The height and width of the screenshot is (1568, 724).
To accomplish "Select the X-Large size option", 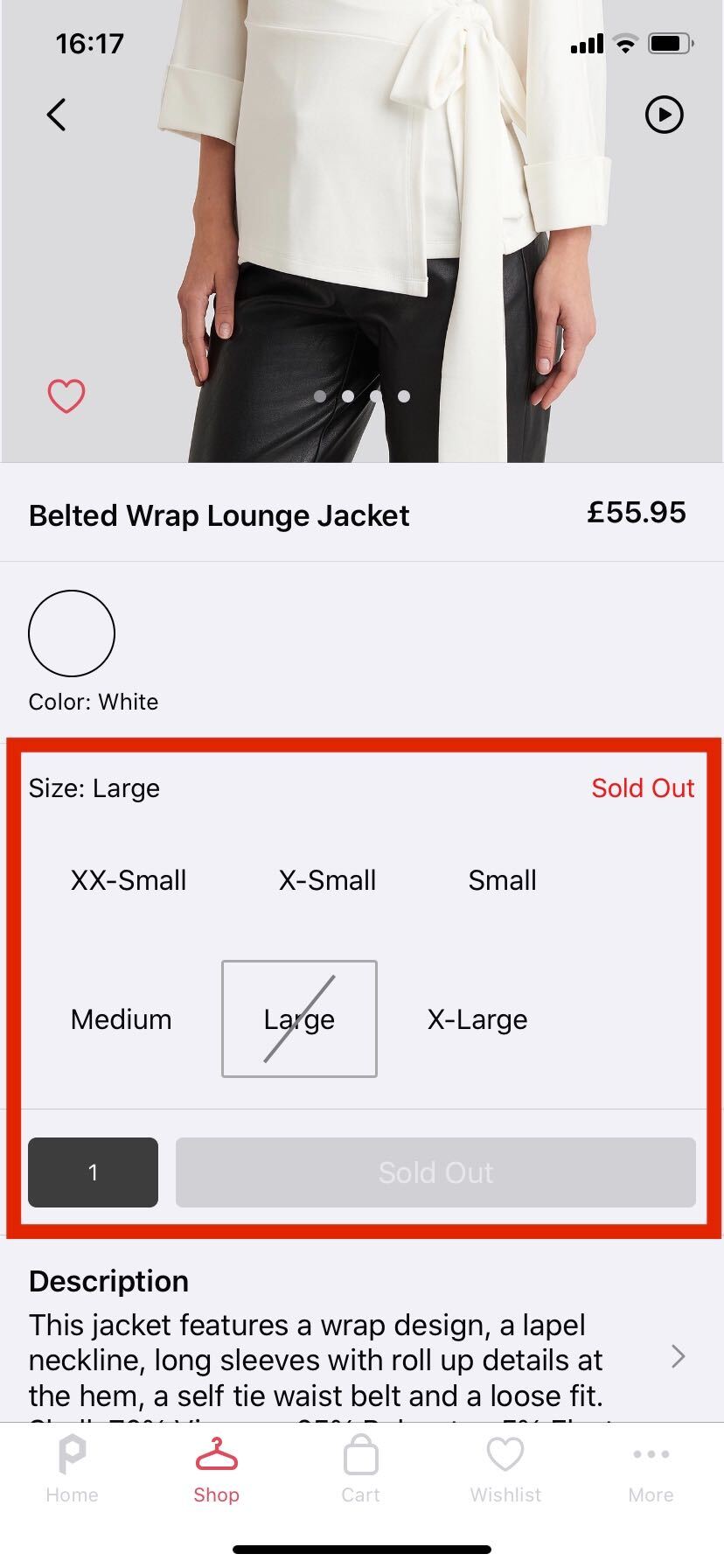I will (477, 1019).
